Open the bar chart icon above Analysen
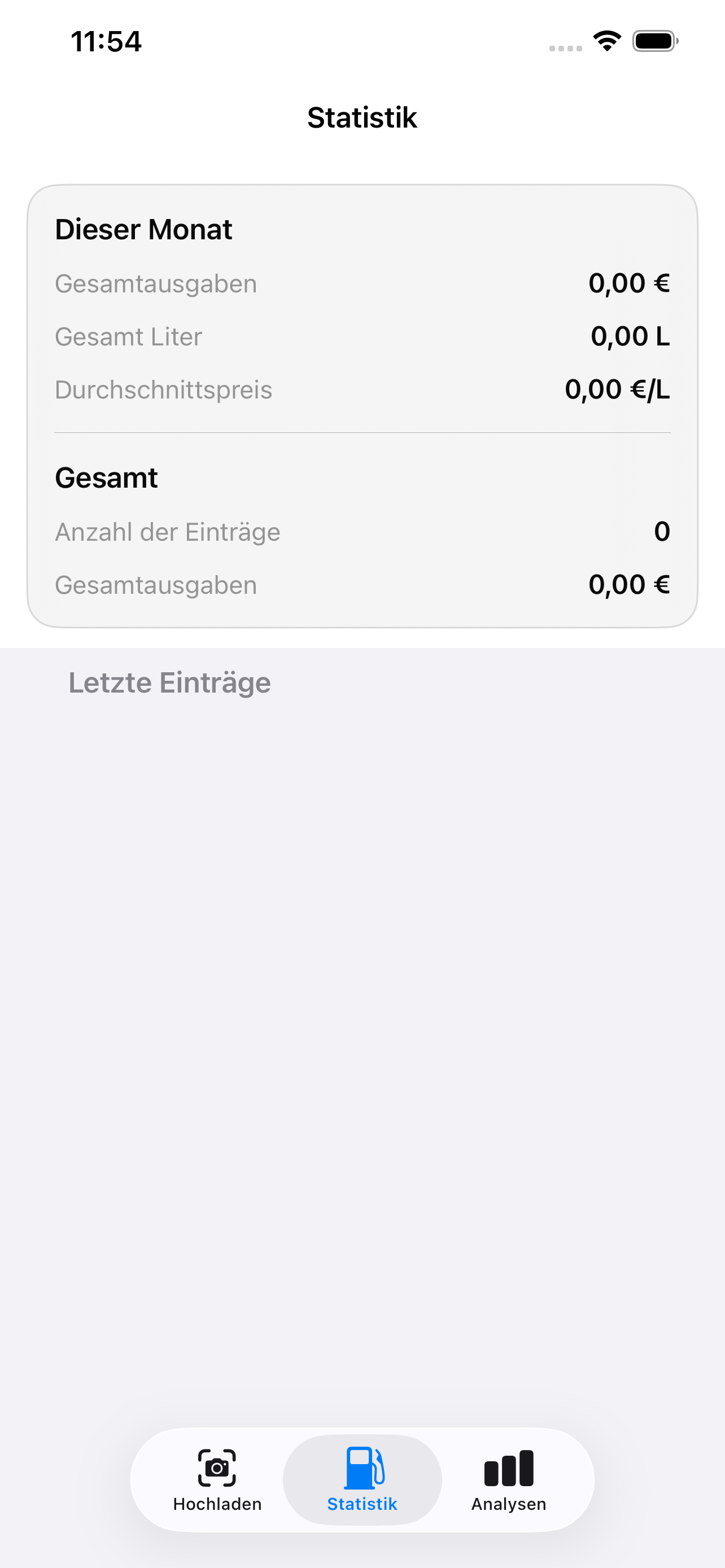This screenshot has height=1568, width=725. [x=509, y=1470]
